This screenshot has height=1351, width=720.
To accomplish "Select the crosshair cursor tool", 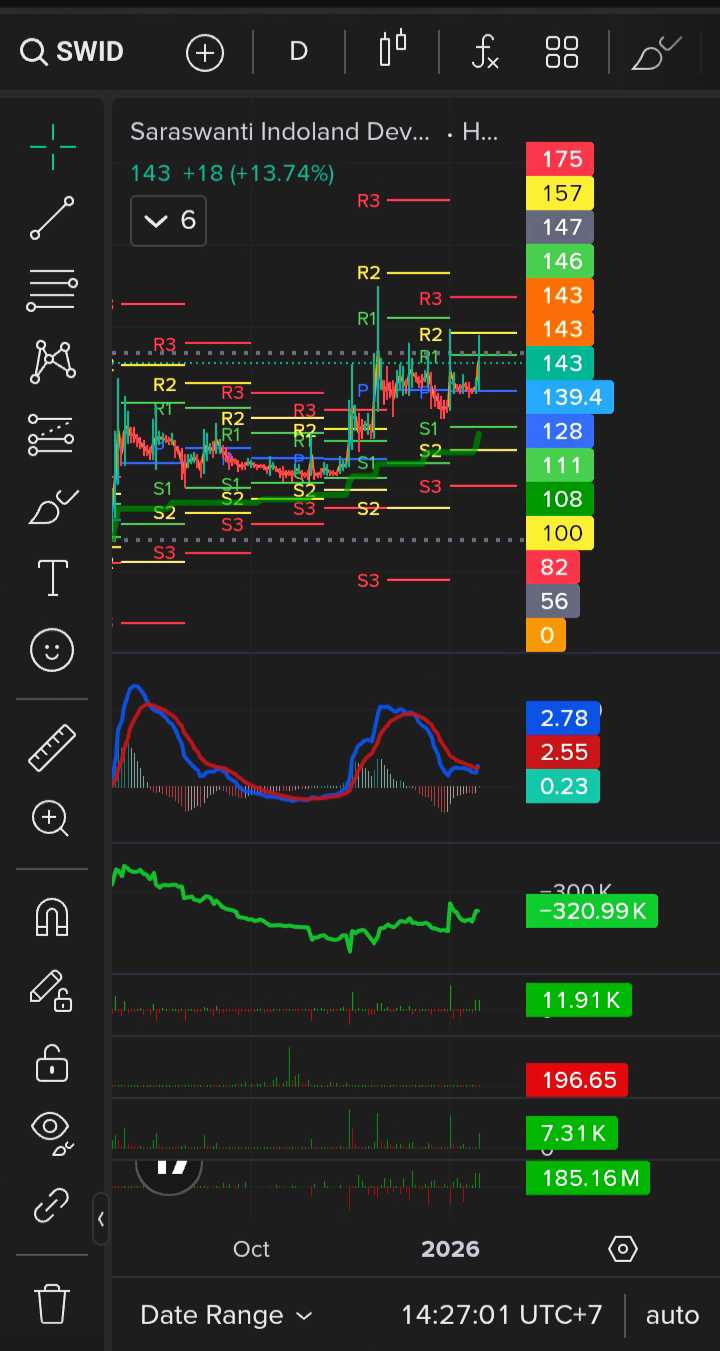I will (52, 148).
